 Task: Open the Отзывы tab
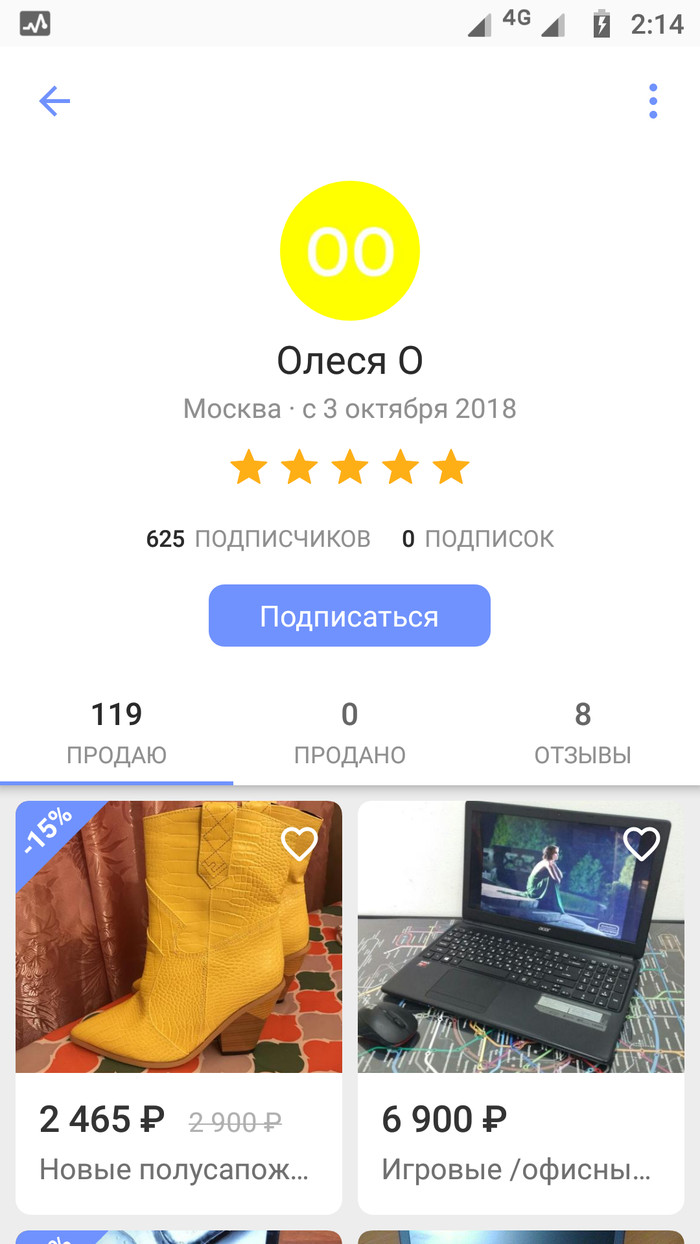click(582, 733)
